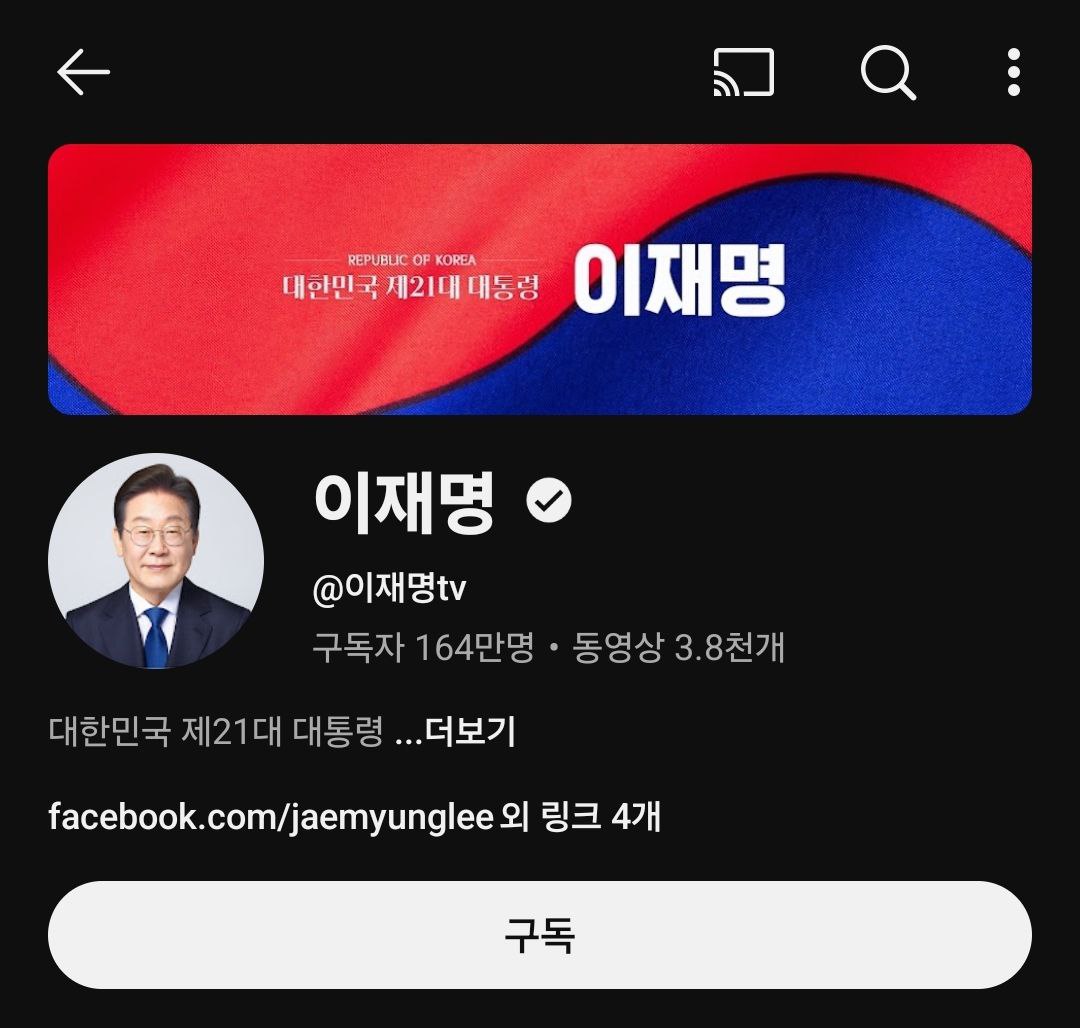Screen dimensions: 1080x1028
Task: Expand the description via 더보기
Action: pyautogui.click(x=470, y=732)
